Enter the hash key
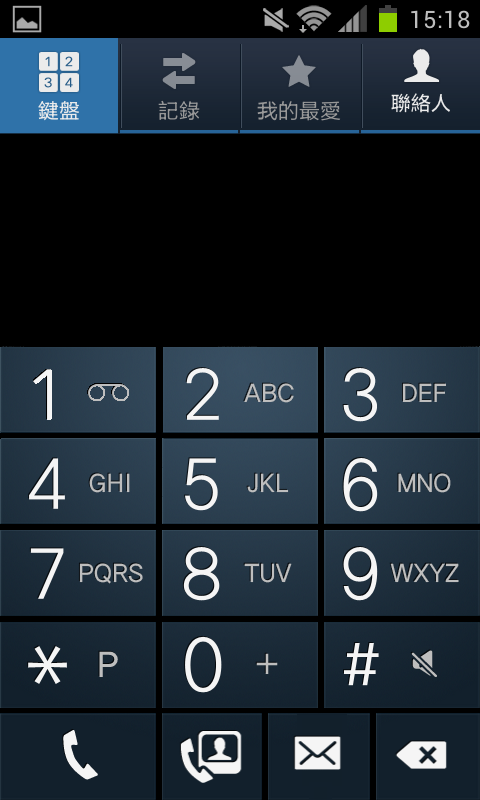This screenshot has height=800, width=480. [x=402, y=665]
